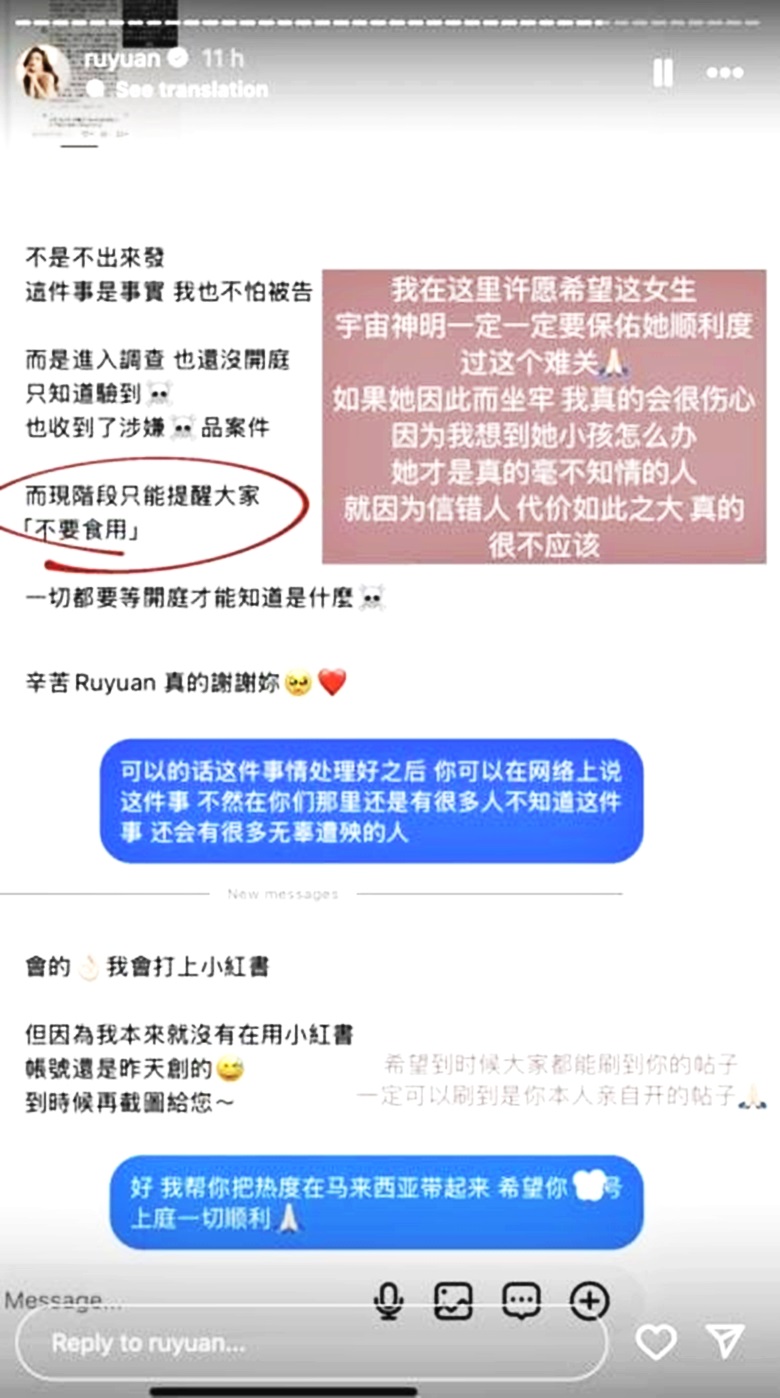This screenshot has height=1398, width=780.
Task: Like this story with the heart
Action: [656, 1341]
